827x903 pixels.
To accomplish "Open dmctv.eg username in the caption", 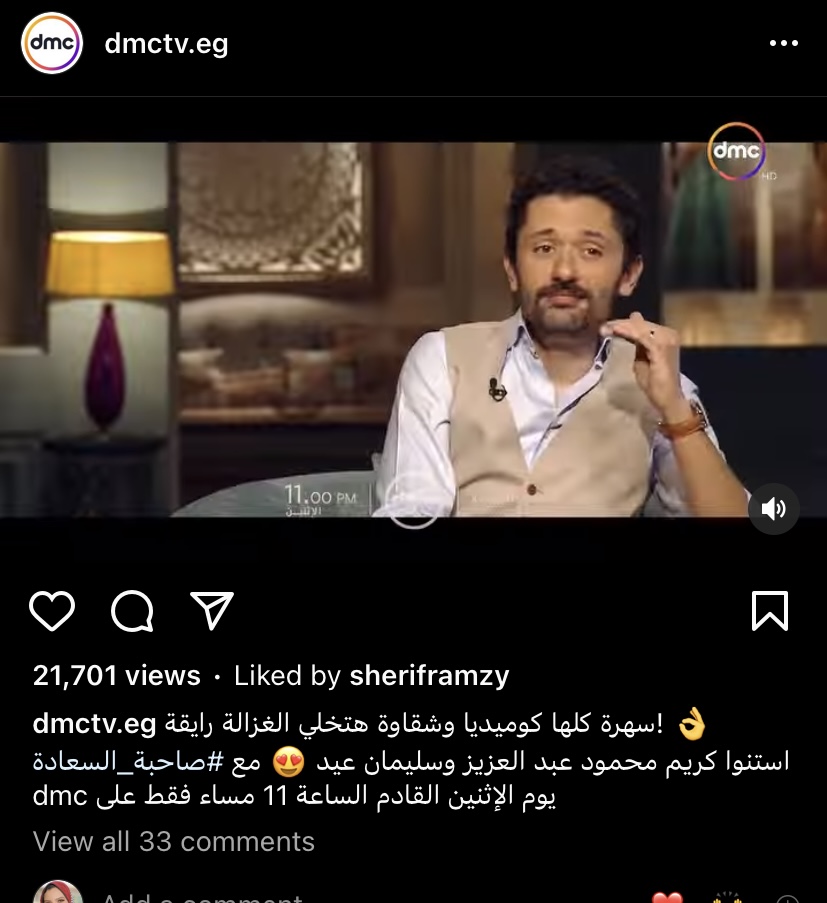I will (95, 724).
